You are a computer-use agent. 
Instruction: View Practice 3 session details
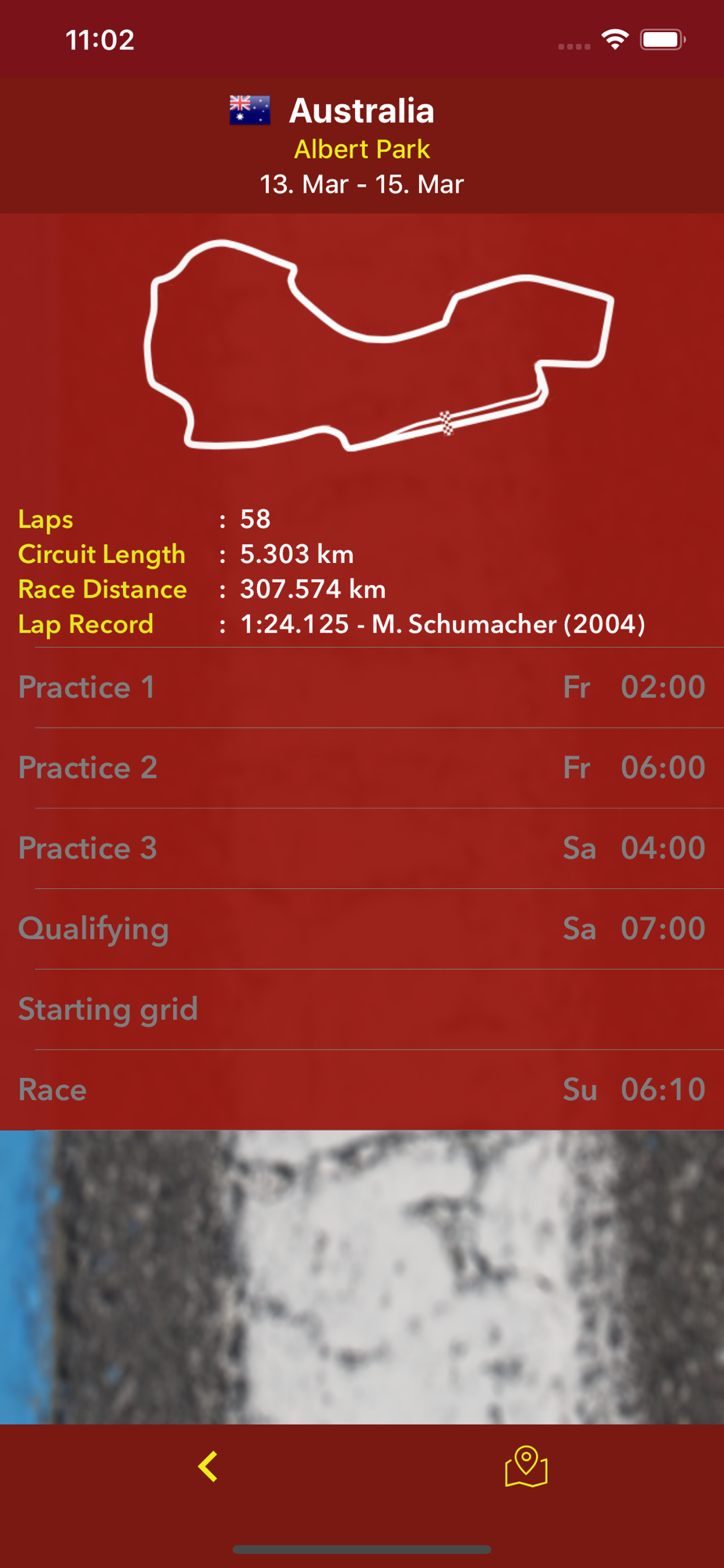(x=362, y=848)
